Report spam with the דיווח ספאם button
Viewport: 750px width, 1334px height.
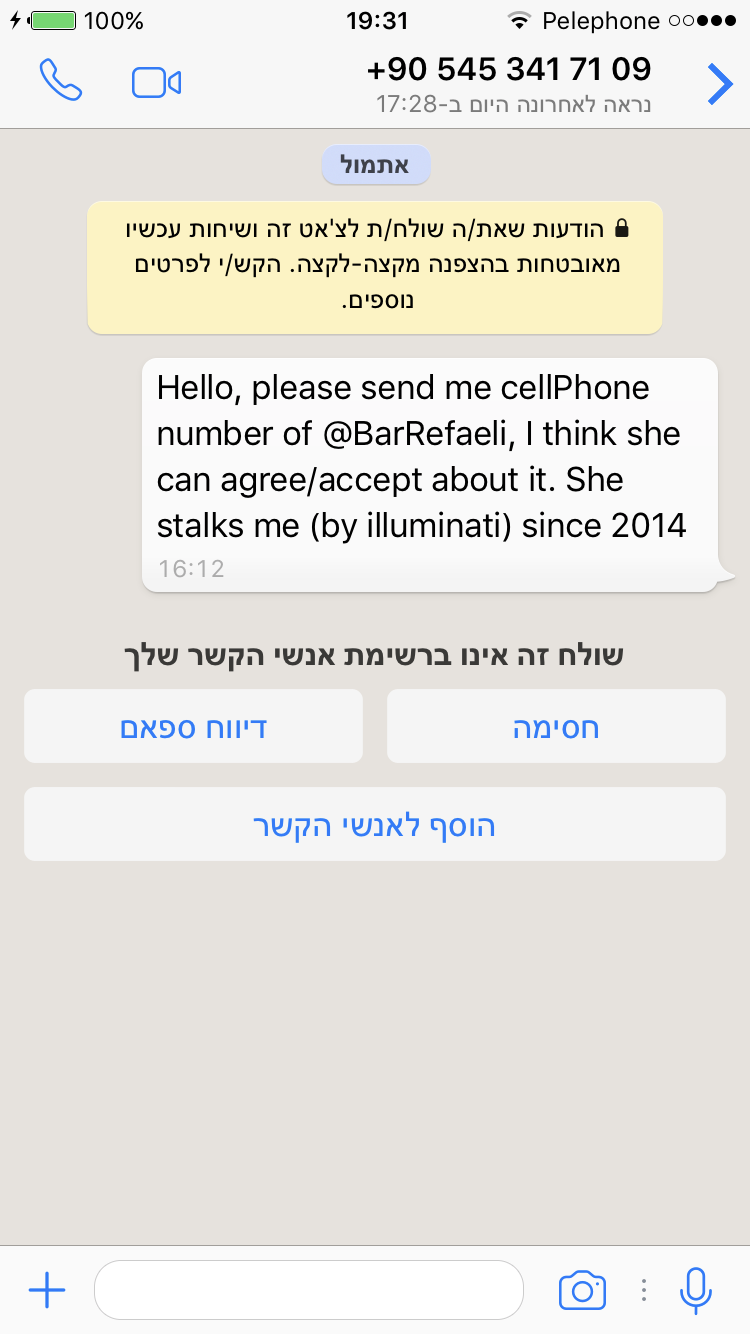(193, 726)
